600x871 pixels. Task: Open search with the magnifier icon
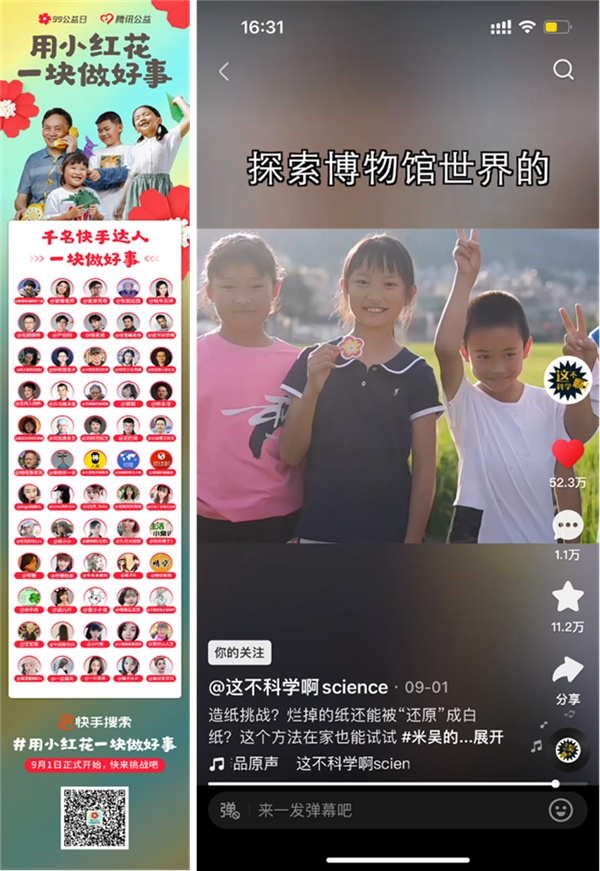click(563, 69)
